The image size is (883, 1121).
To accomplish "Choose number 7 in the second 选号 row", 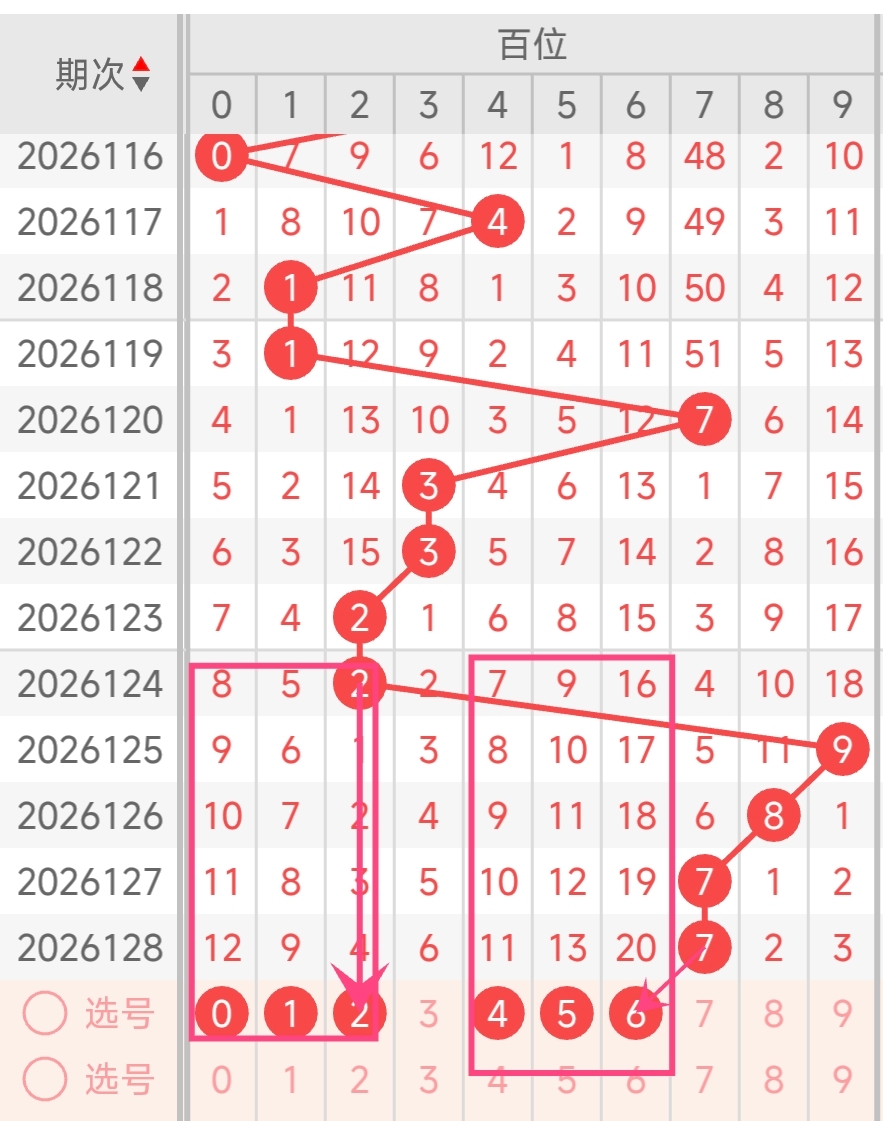I will [x=704, y=1080].
